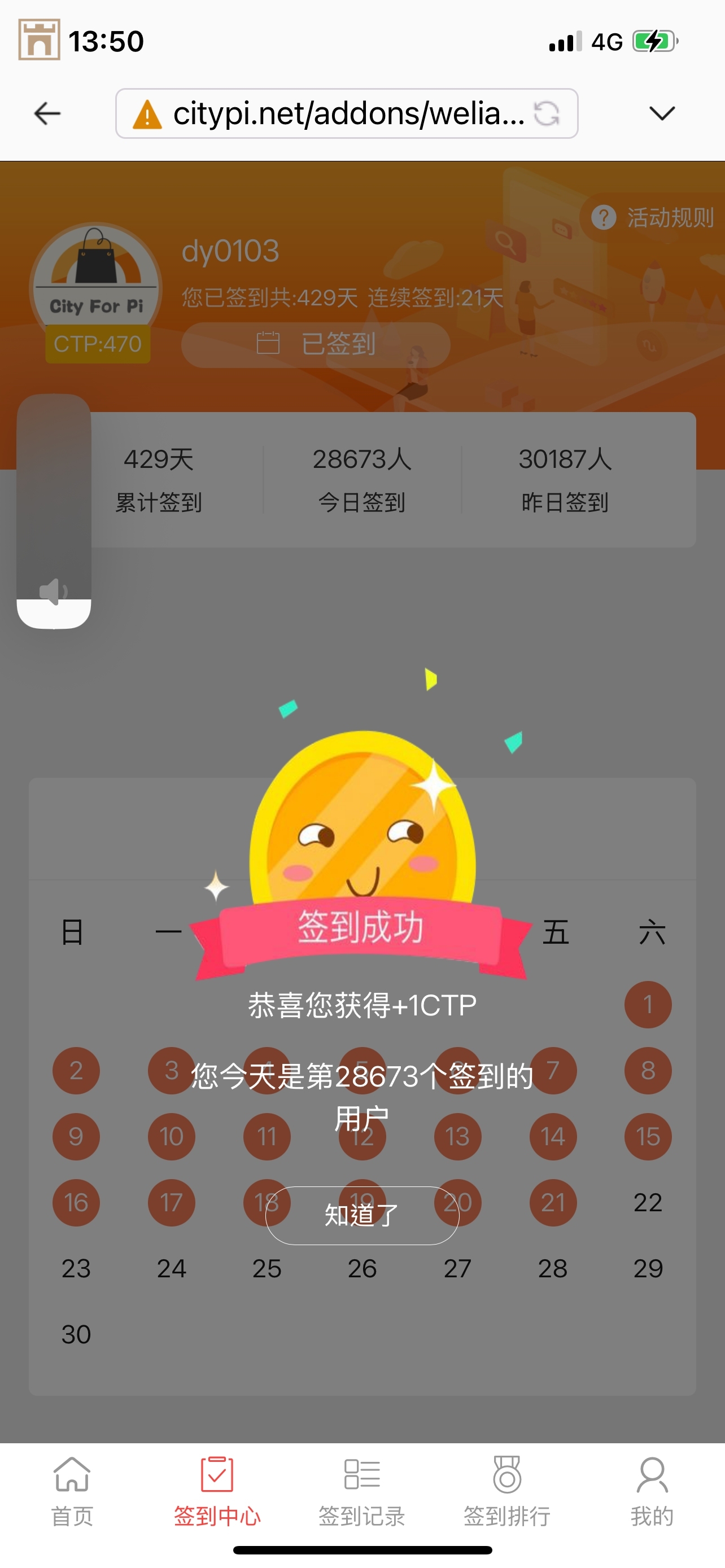Go to the 我的 tab
Image resolution: width=725 pixels, height=1568 pixels.
coord(652,1490)
